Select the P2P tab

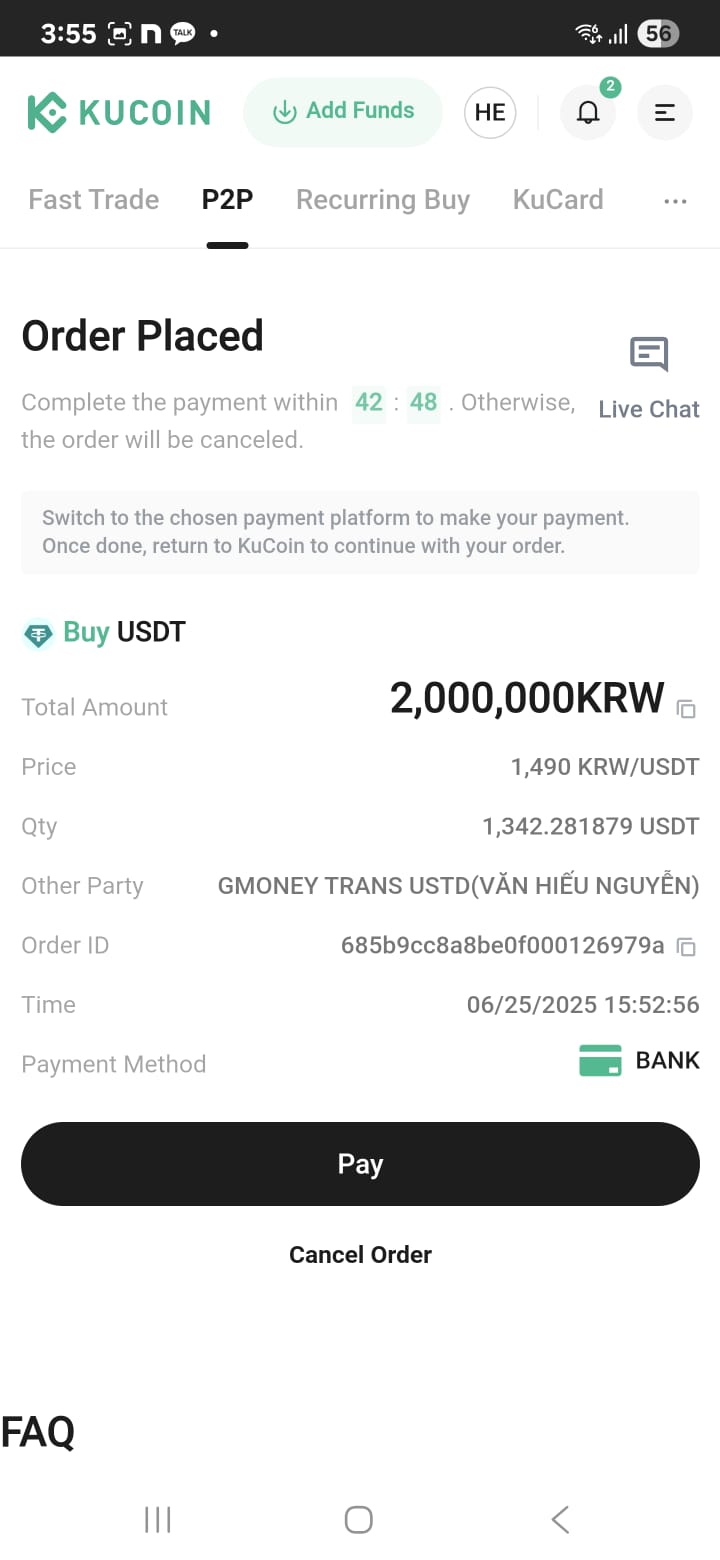227,200
